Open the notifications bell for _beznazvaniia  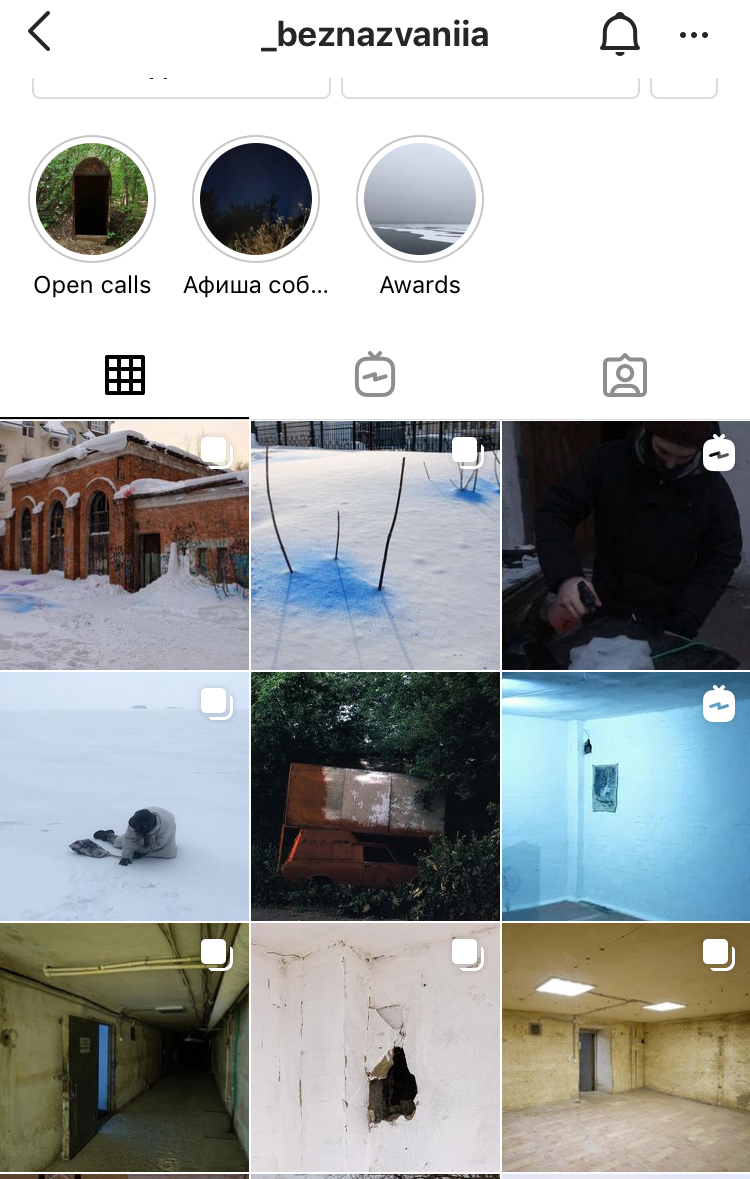(619, 34)
